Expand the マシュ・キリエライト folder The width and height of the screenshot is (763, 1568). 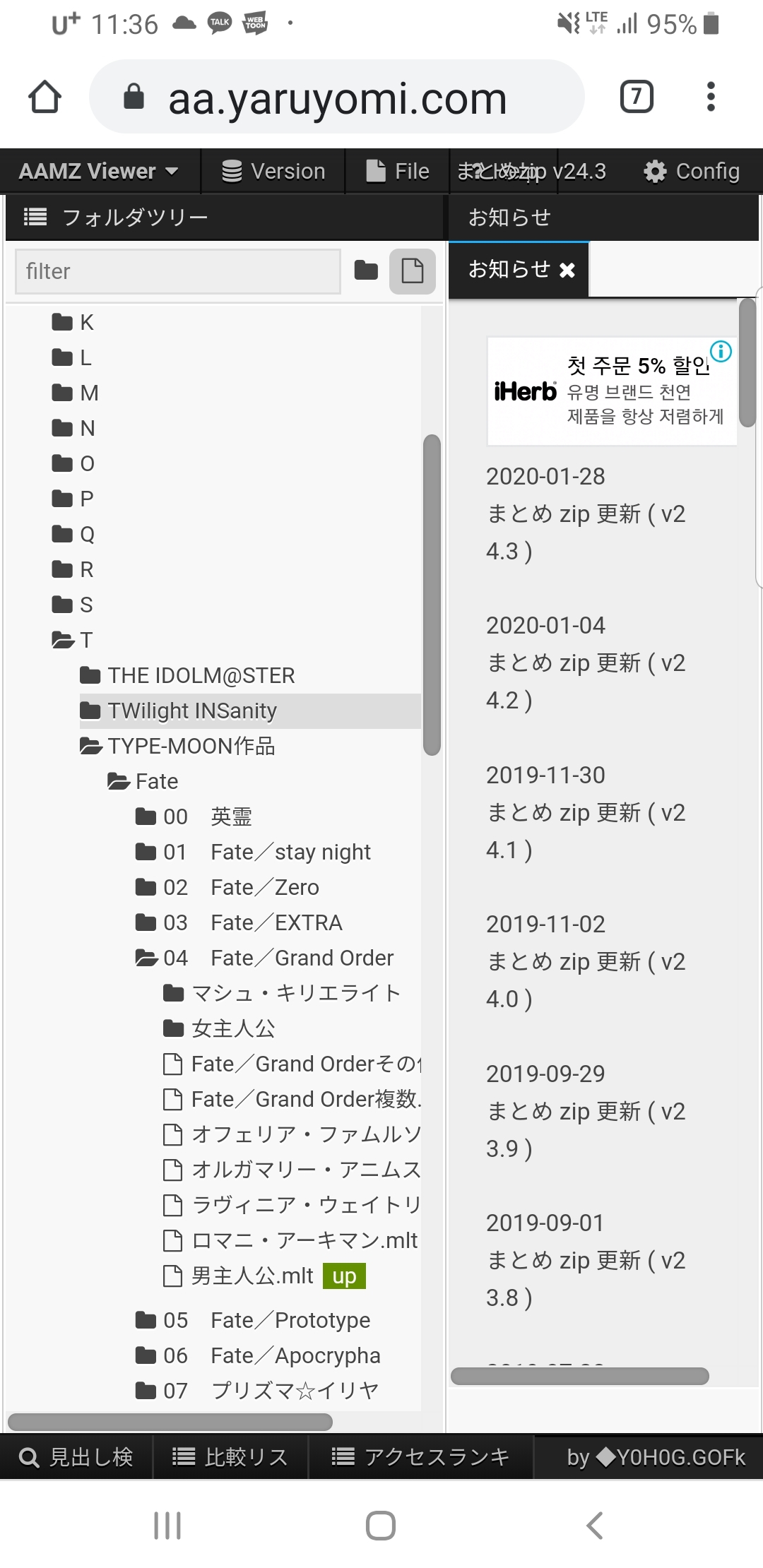(x=295, y=993)
